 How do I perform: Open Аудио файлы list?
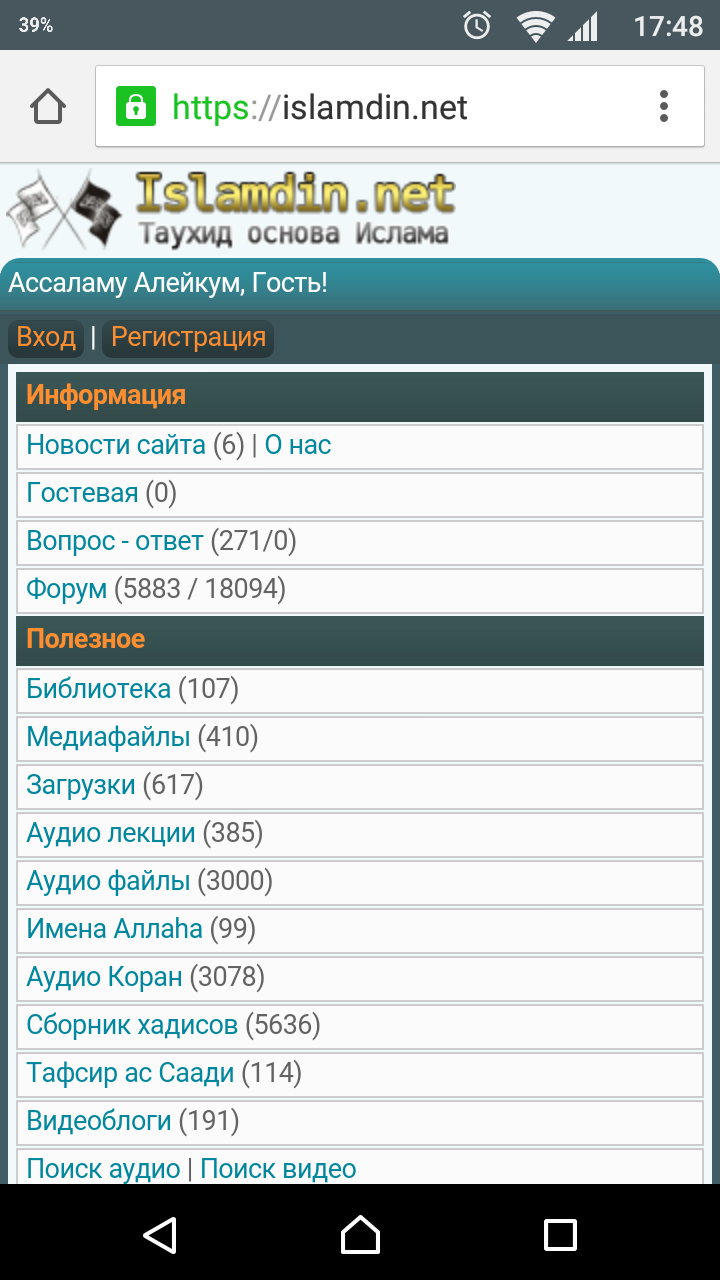tap(108, 881)
